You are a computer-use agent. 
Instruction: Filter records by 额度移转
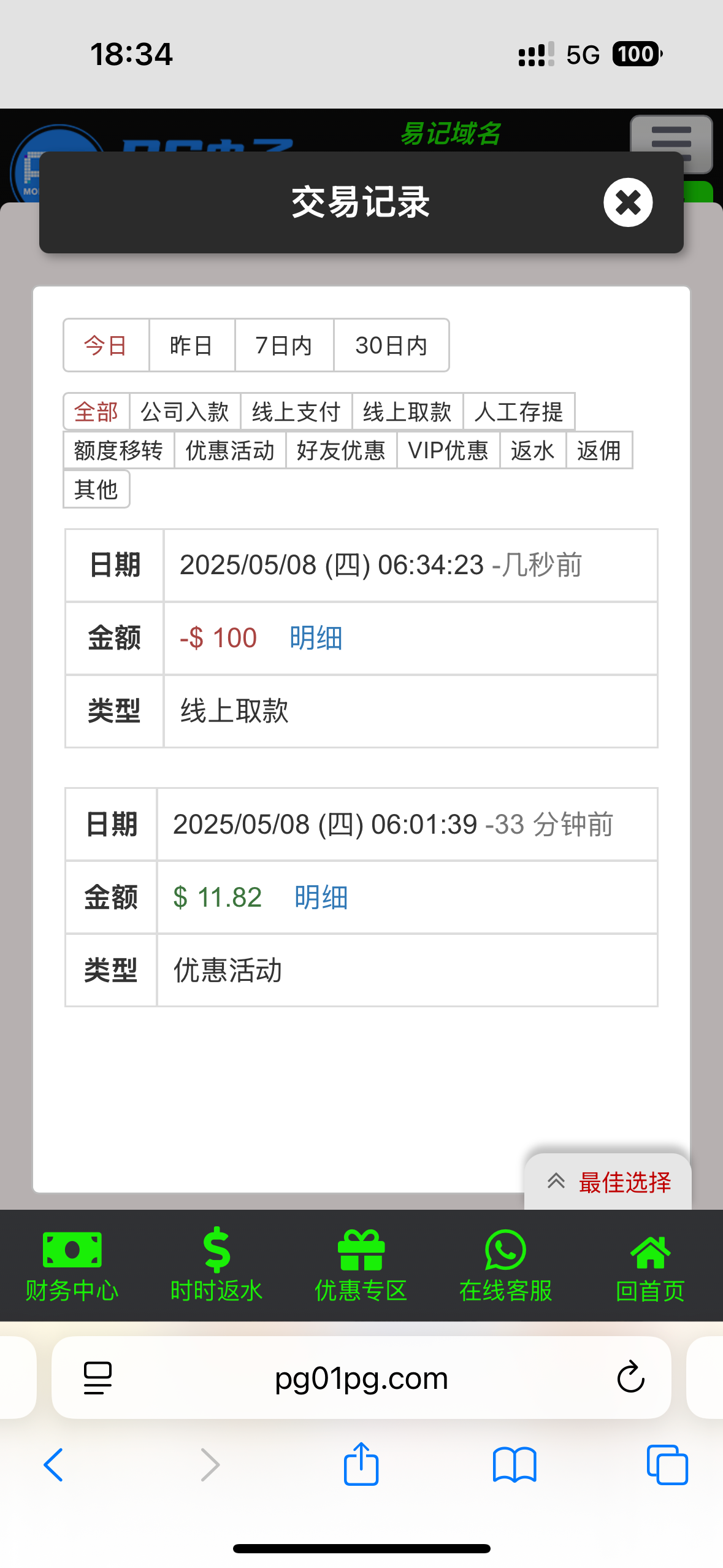click(118, 450)
